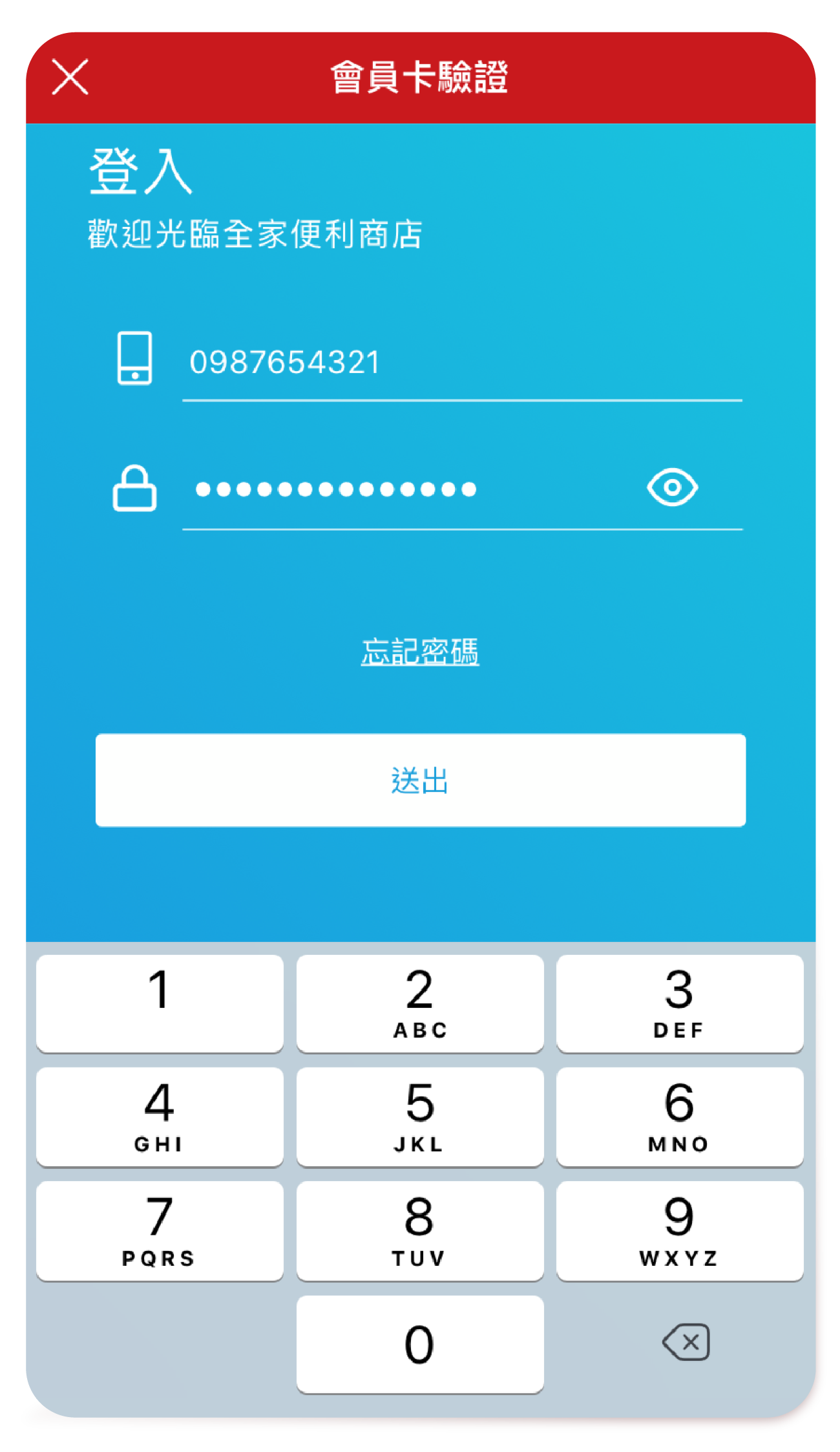Close the member card verification screen
The image size is (840, 1452).
(70, 78)
